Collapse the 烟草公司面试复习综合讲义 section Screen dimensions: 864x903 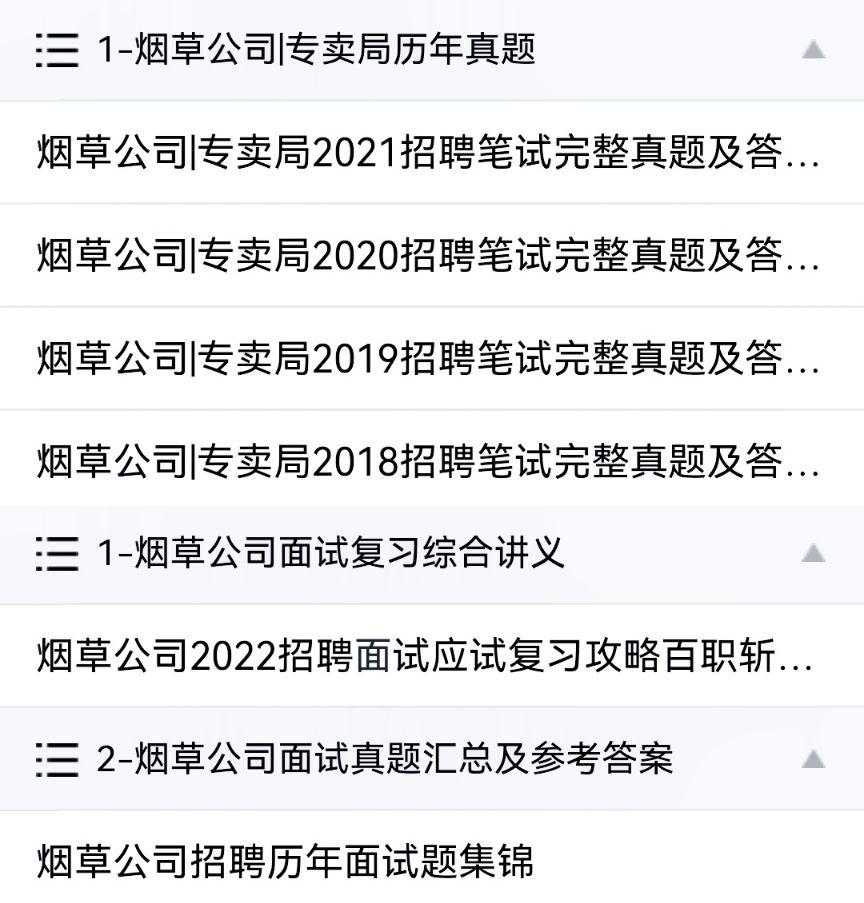(813, 552)
